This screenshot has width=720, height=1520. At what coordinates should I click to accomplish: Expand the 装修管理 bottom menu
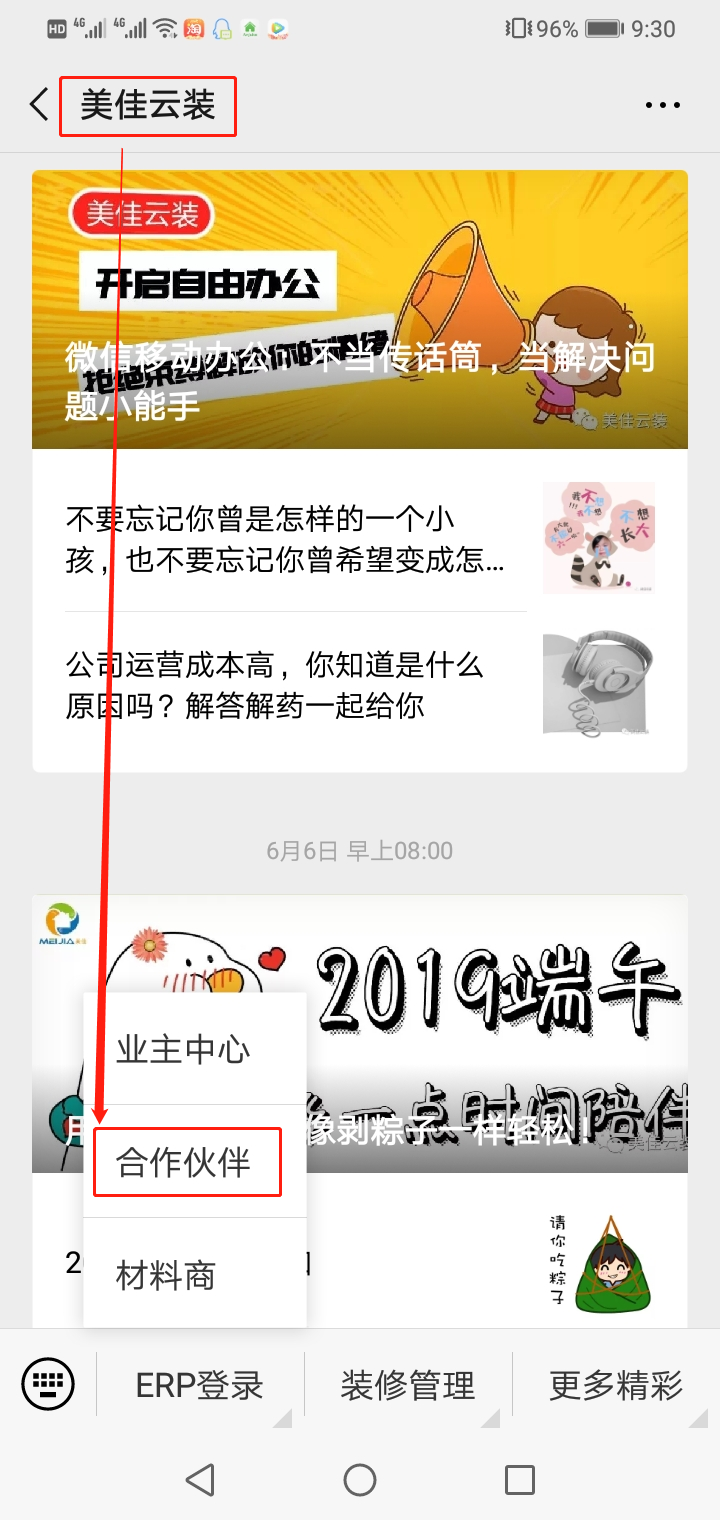408,1386
